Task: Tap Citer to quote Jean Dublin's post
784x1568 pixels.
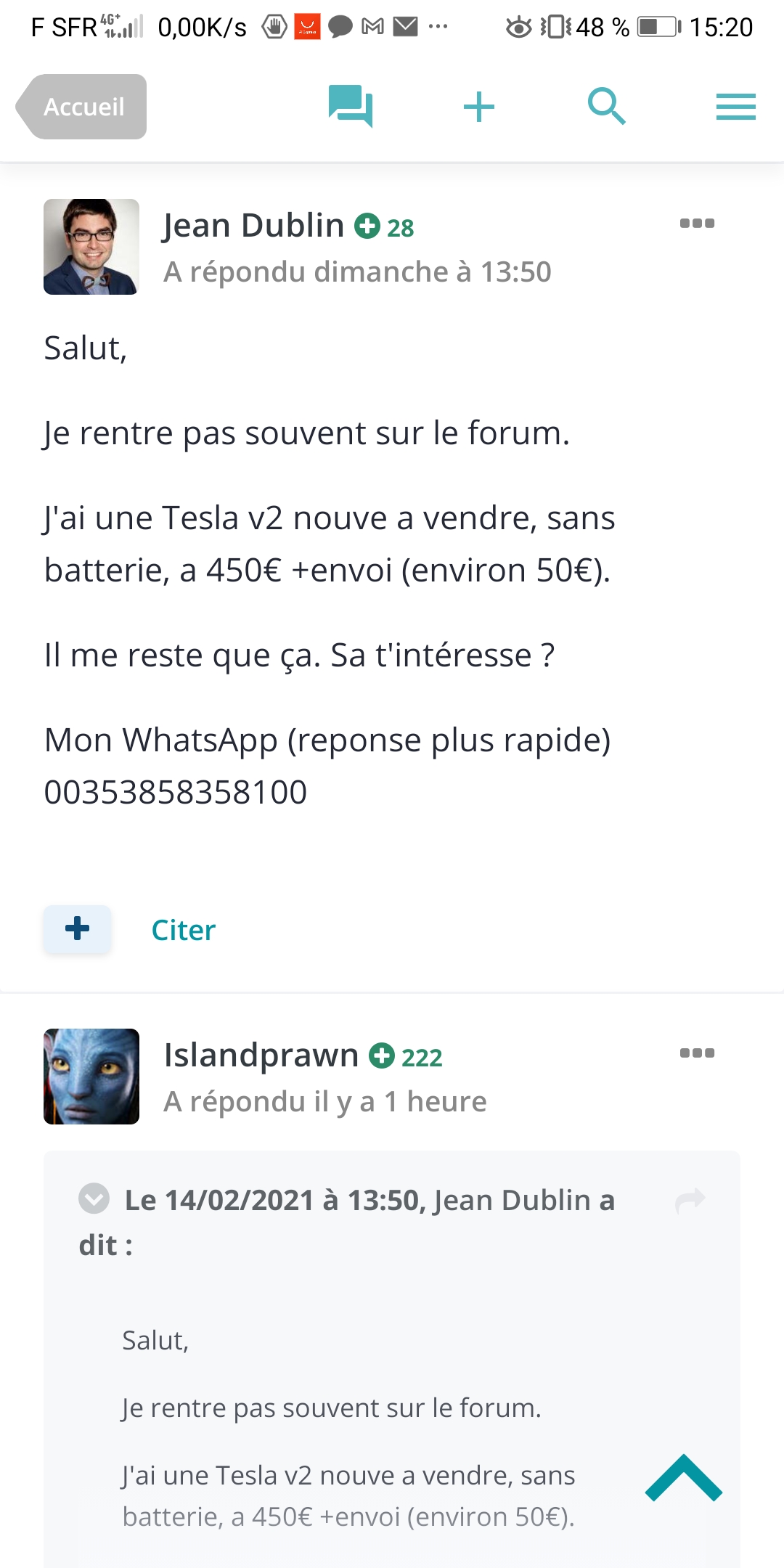Action: pyautogui.click(x=184, y=930)
